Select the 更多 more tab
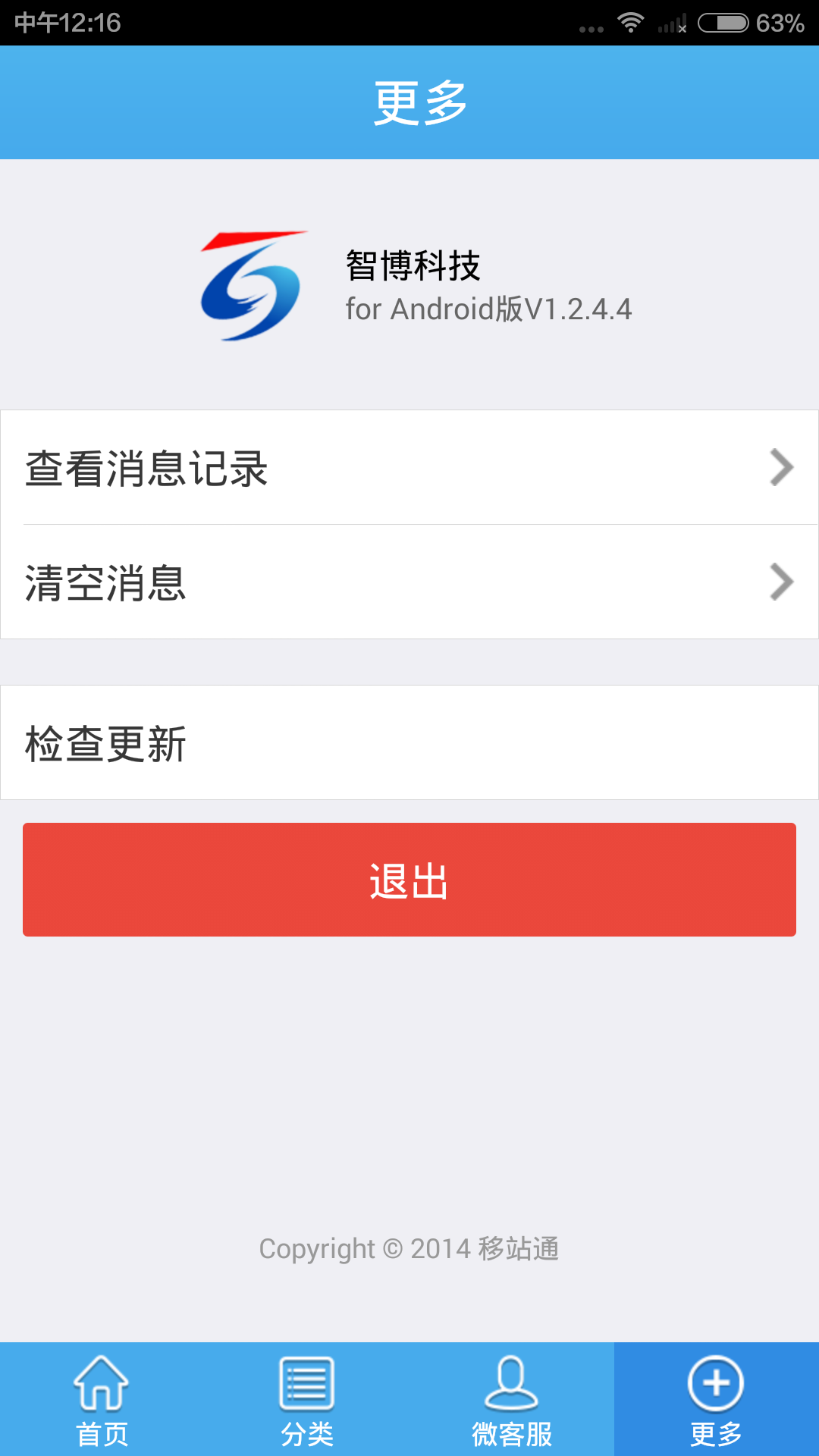The height and width of the screenshot is (1456, 819). click(716, 1400)
